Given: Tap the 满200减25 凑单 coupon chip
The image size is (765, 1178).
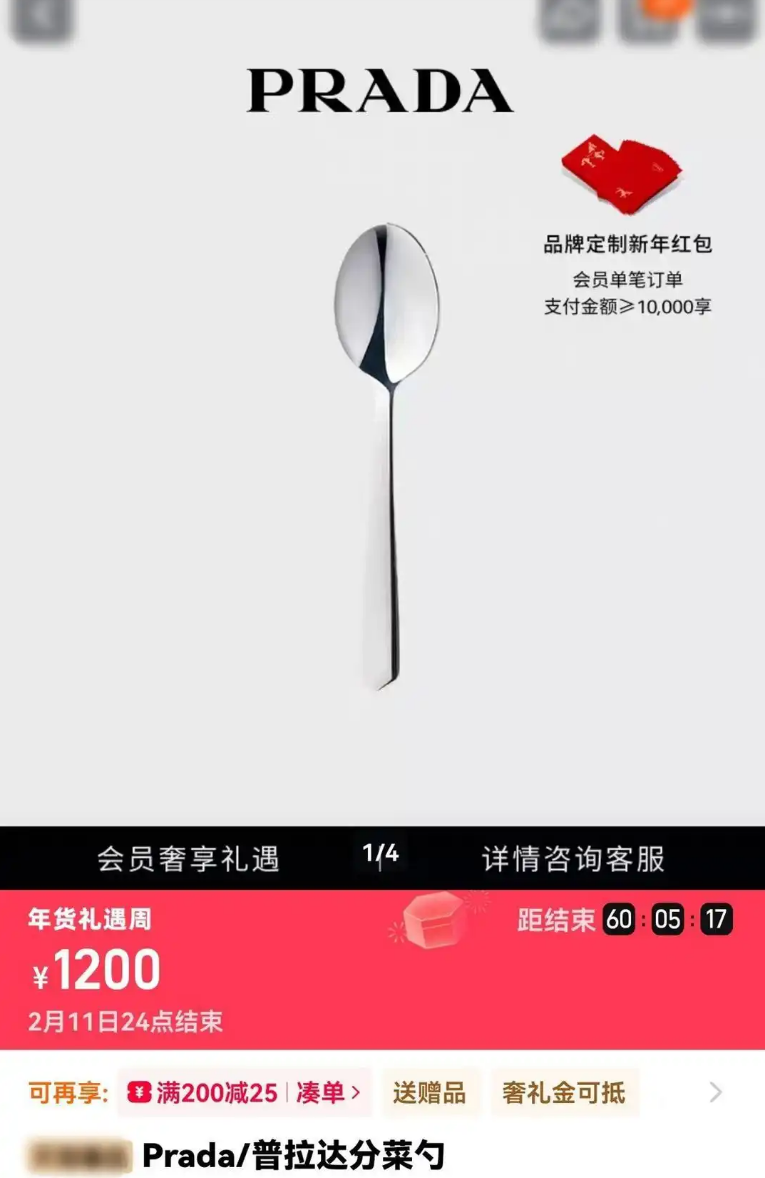Looking at the screenshot, I should coord(244,1093).
